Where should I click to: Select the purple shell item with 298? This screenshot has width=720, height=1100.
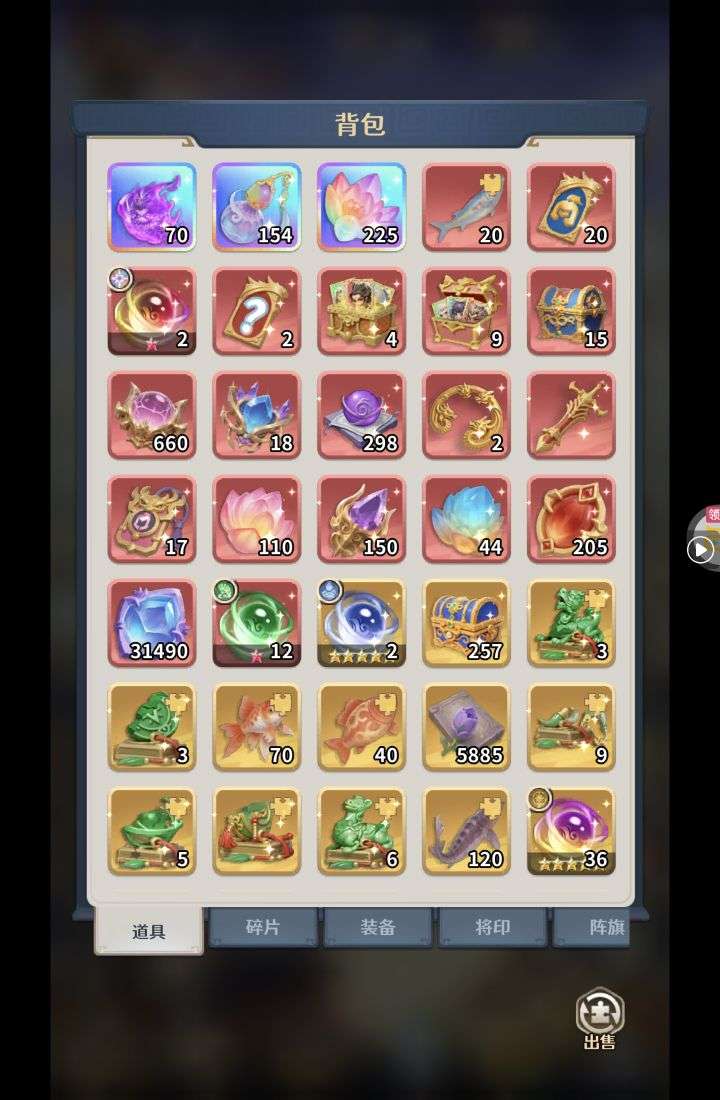pyautogui.click(x=362, y=415)
